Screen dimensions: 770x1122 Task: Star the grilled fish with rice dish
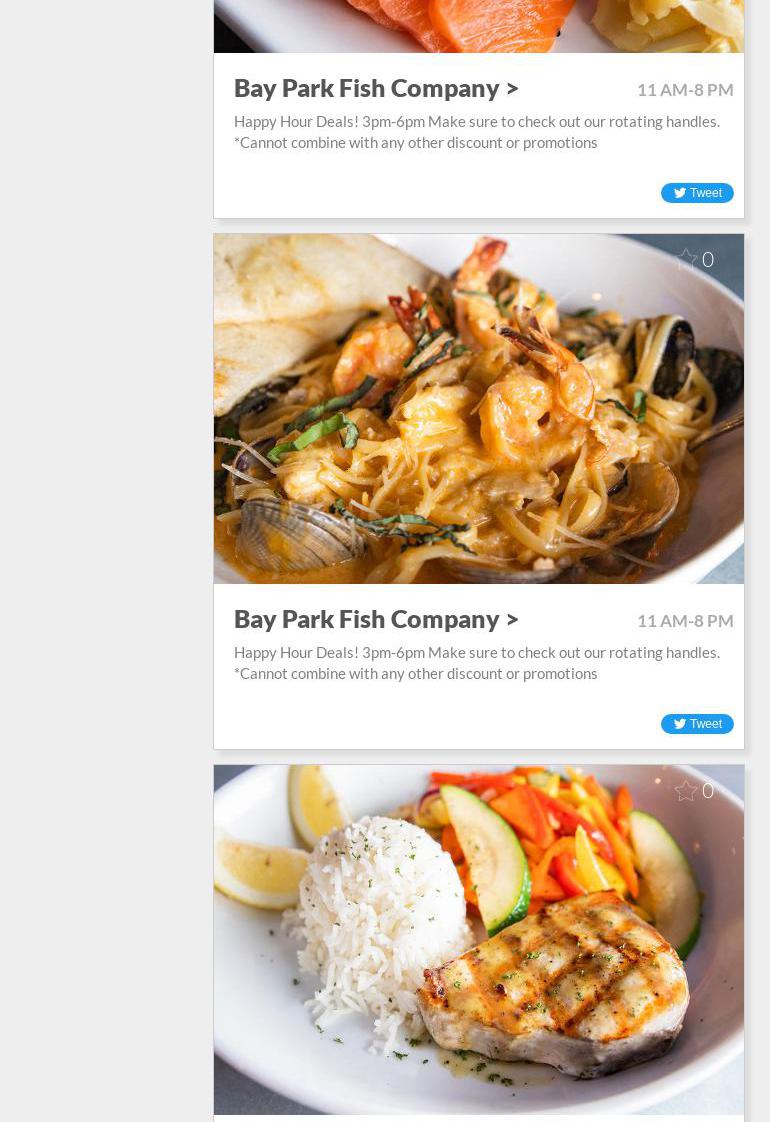[x=686, y=790]
